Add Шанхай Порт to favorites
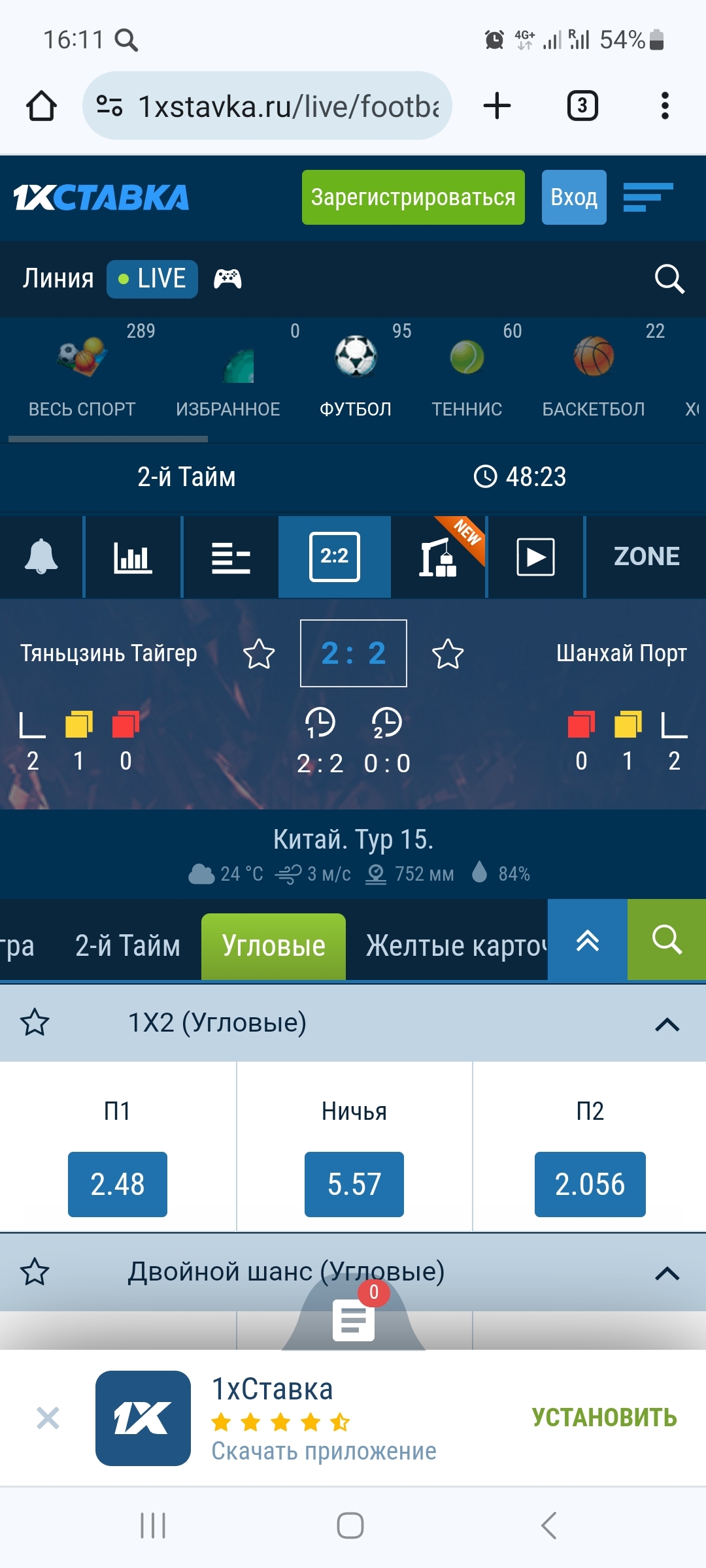 (x=448, y=653)
